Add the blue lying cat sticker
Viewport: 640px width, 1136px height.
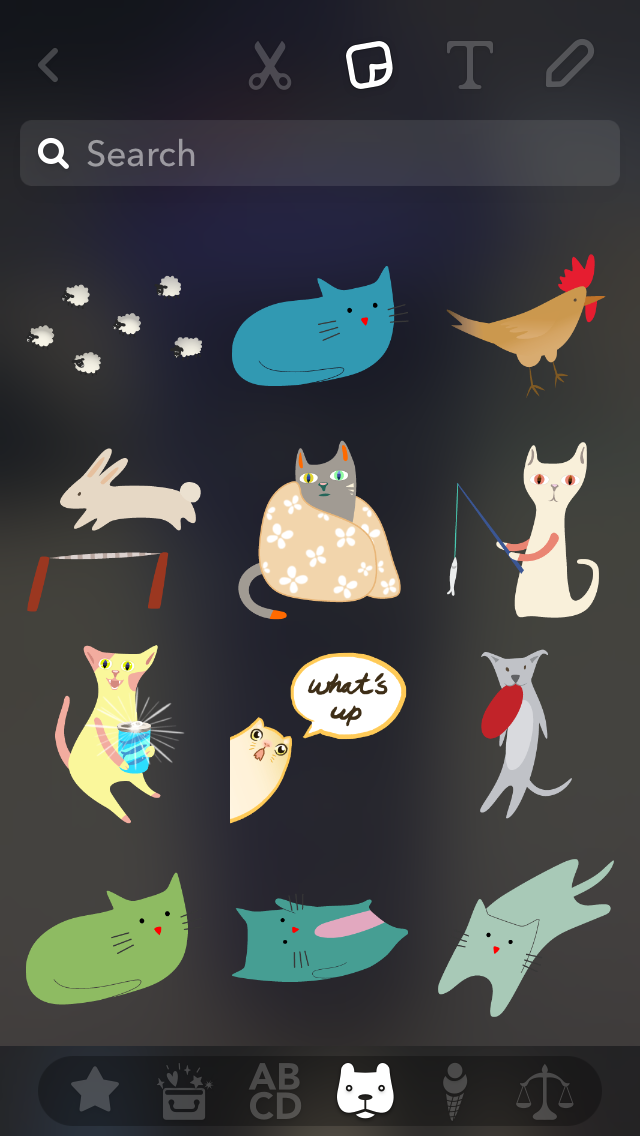(315, 330)
